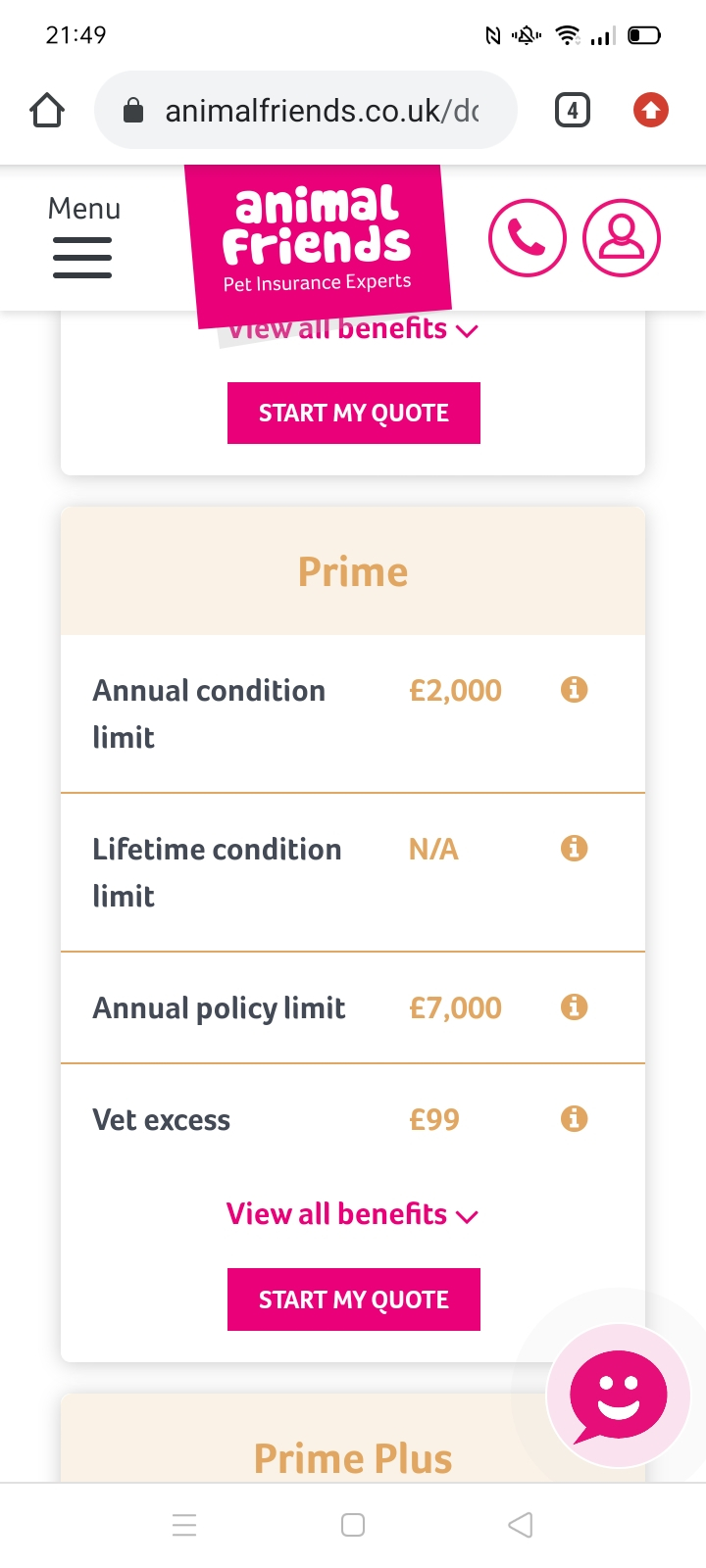Open recent apps from navigation bar

pyautogui.click(x=184, y=1525)
